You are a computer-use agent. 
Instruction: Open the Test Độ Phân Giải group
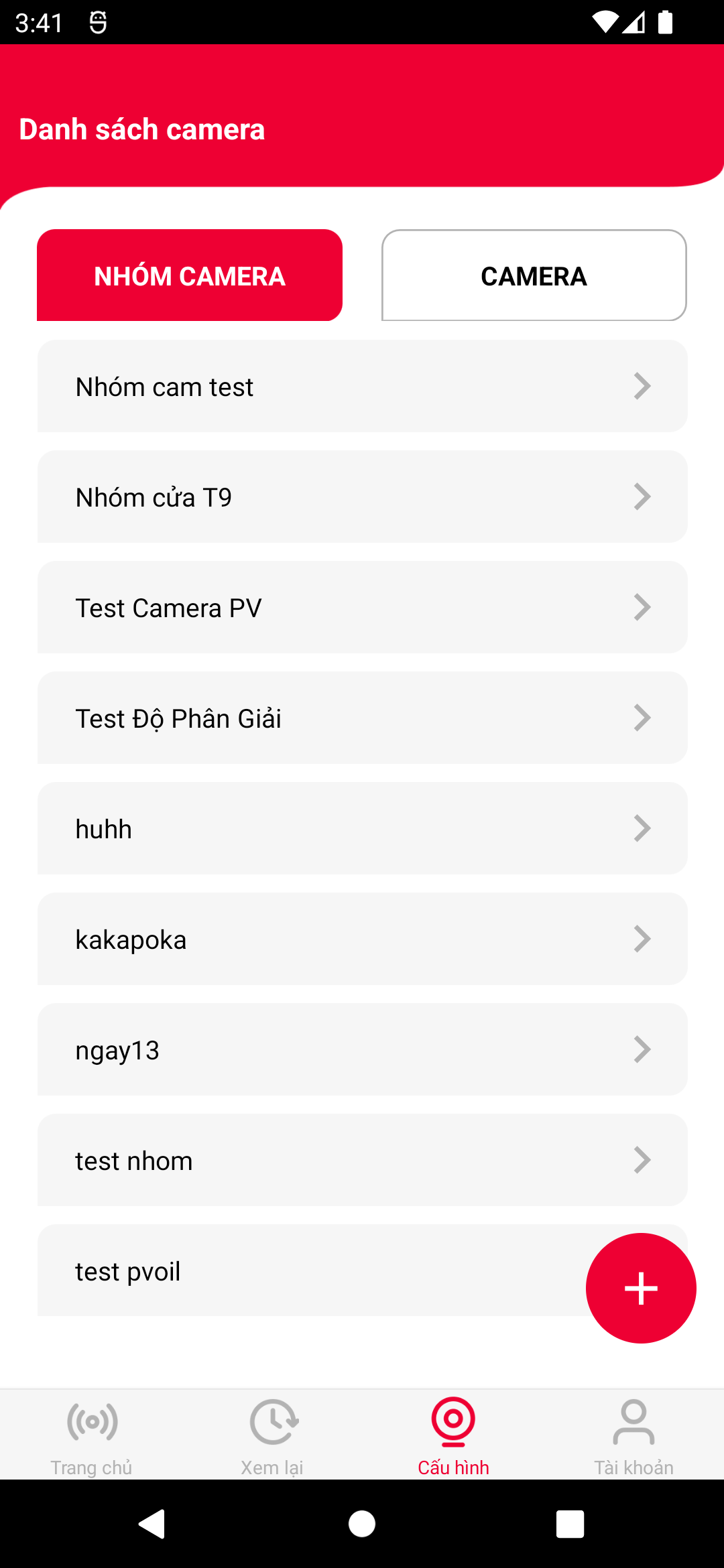(362, 718)
